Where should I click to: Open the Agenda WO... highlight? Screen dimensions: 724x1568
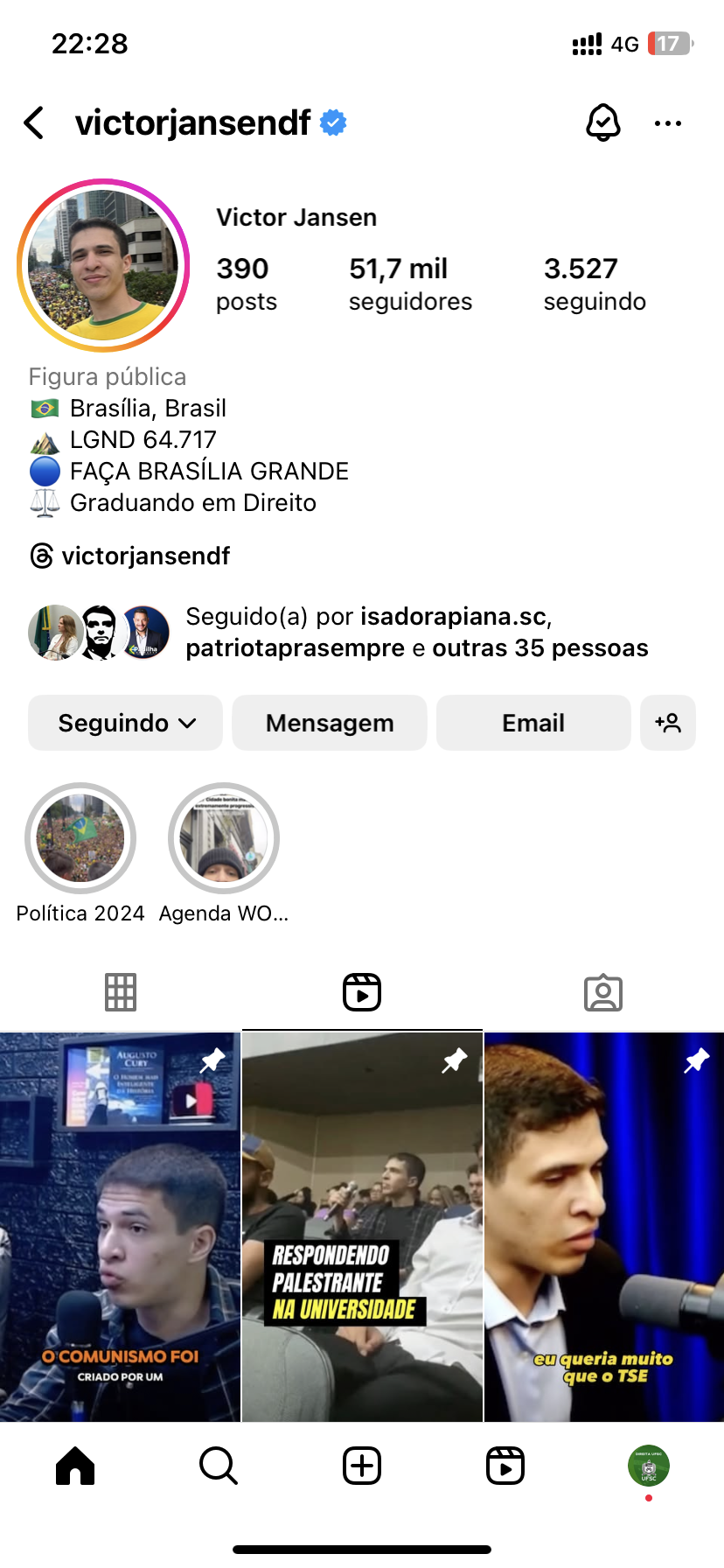224,838
